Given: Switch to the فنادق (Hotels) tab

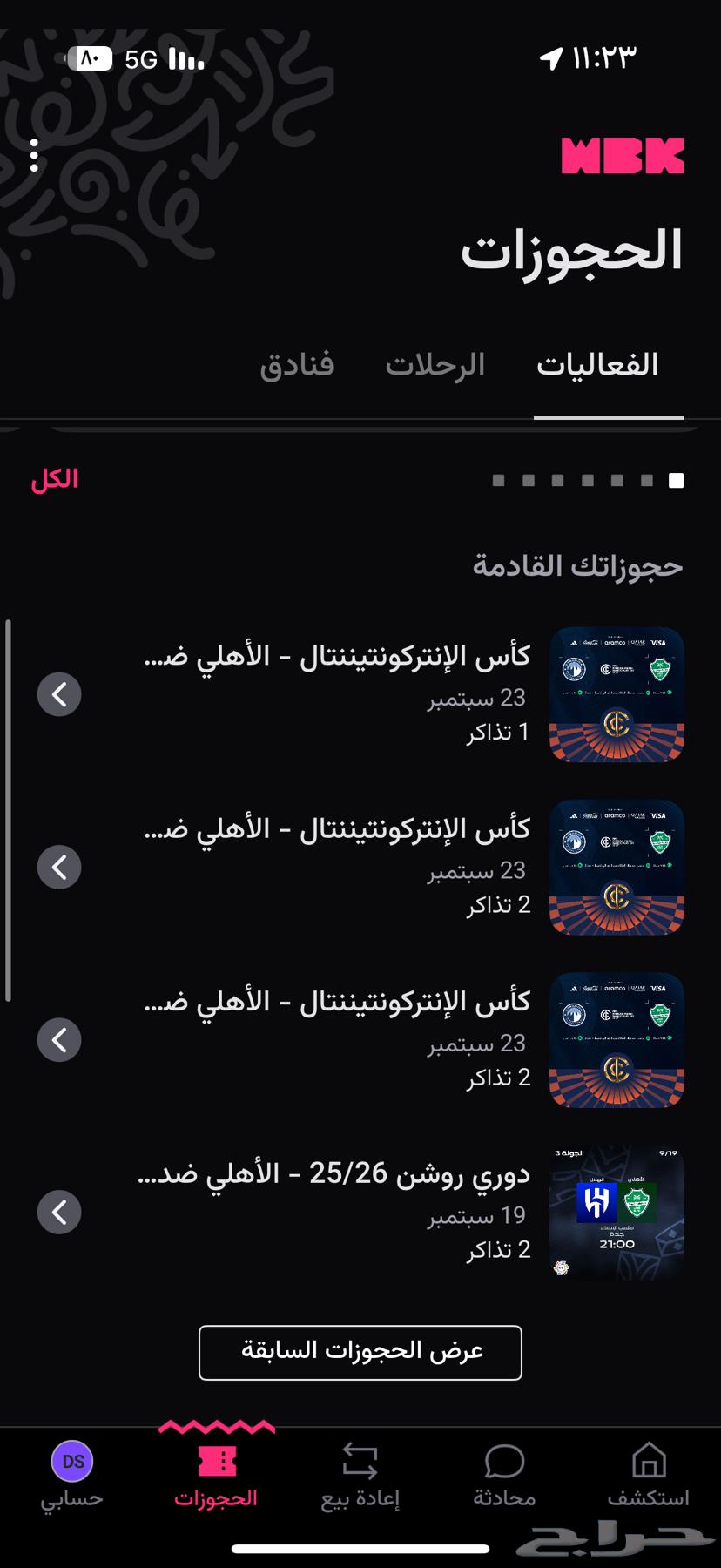Looking at the screenshot, I should (297, 364).
